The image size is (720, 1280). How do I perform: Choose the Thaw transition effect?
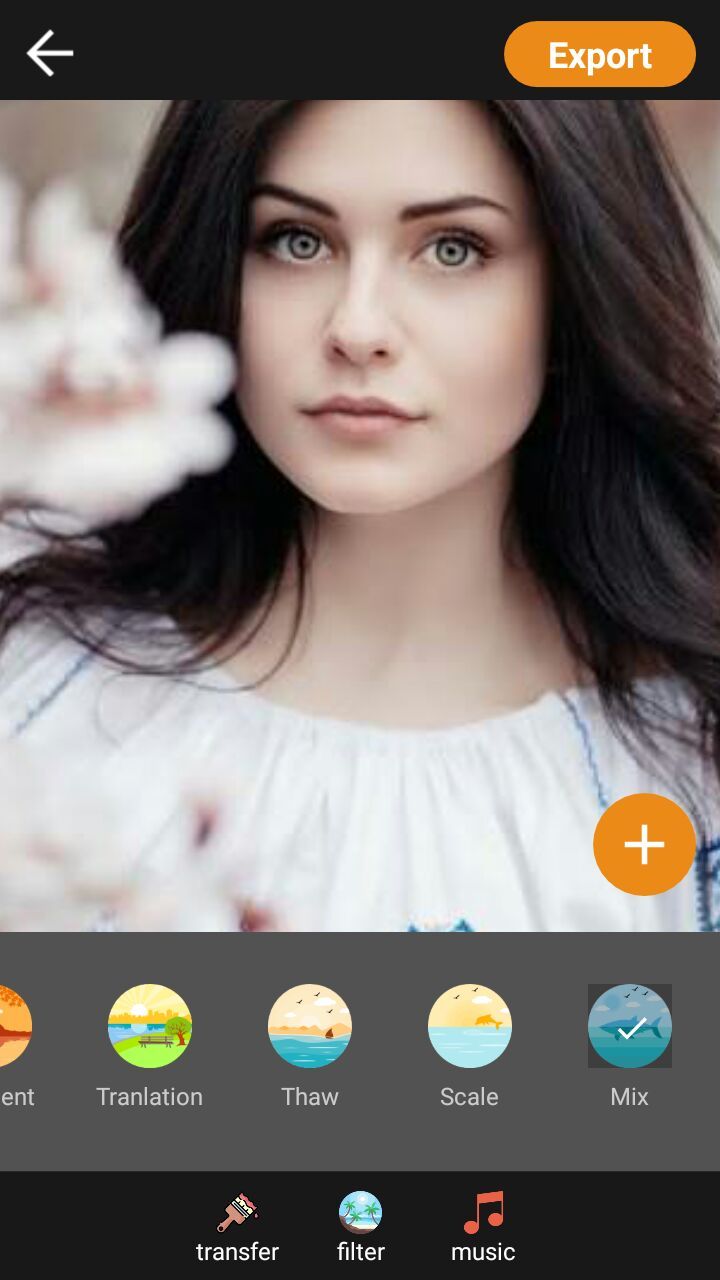(310, 1027)
